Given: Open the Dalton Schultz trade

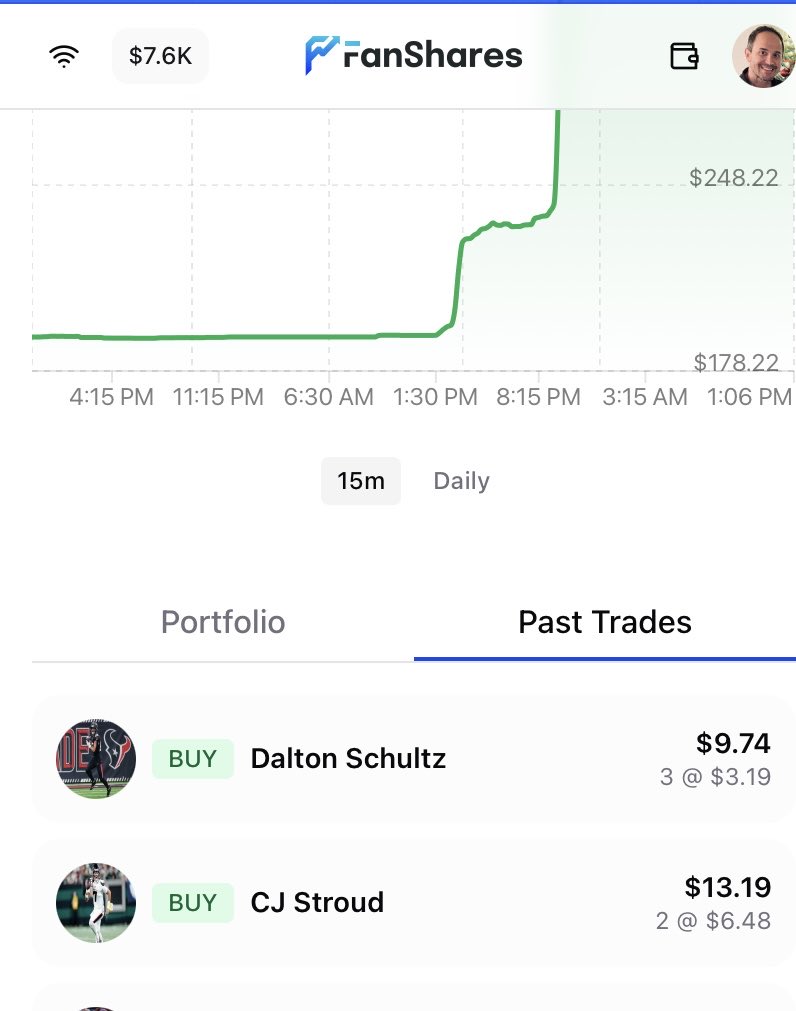Looking at the screenshot, I should click(414, 758).
